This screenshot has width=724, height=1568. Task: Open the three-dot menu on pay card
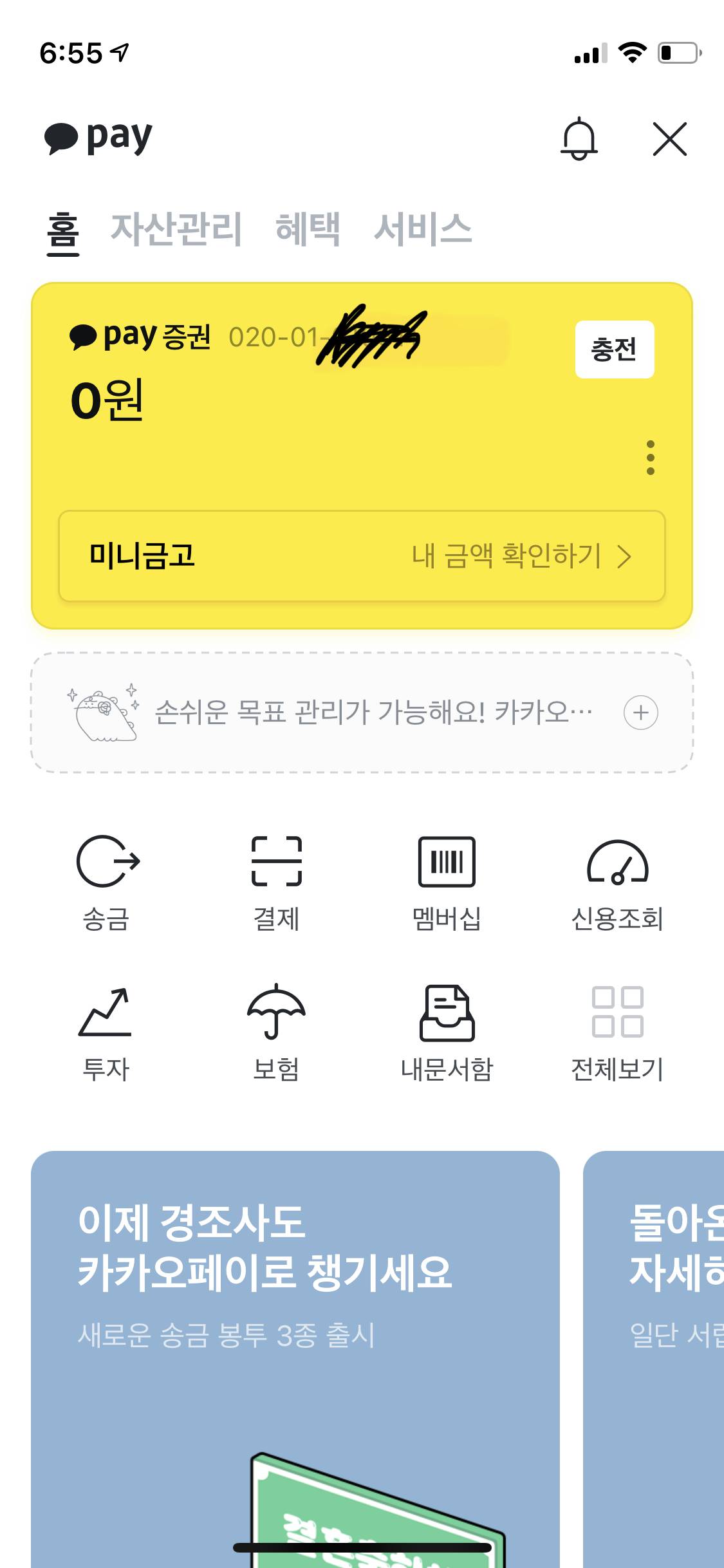coord(650,458)
